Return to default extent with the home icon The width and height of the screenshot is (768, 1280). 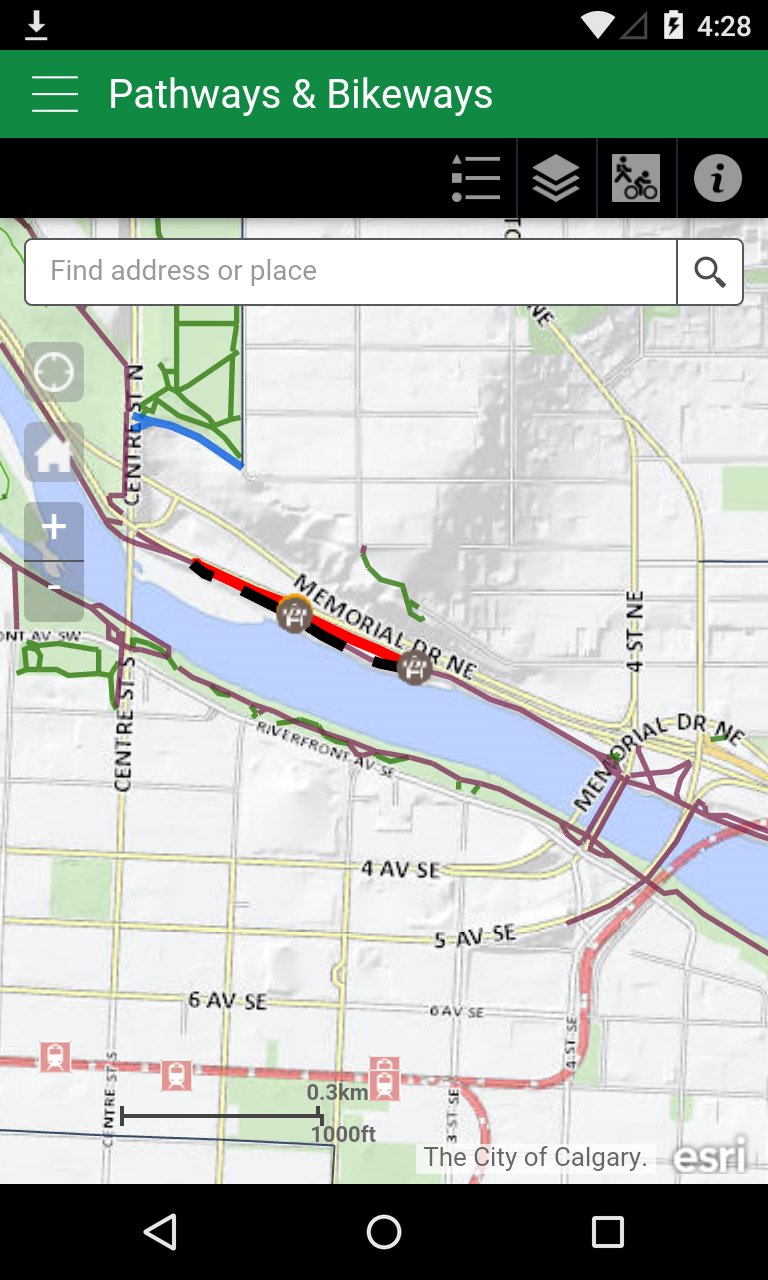point(54,452)
